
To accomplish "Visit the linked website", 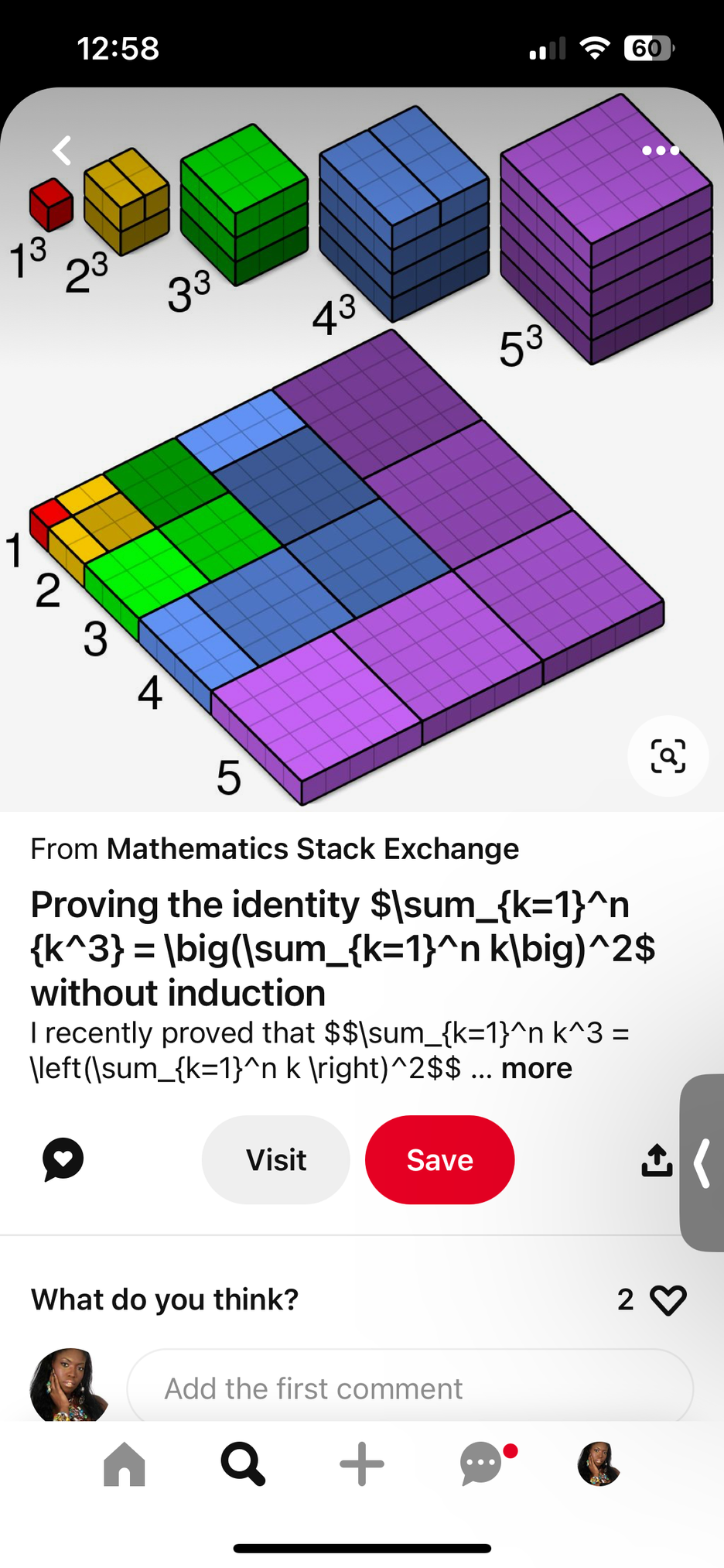I will pos(276,1159).
